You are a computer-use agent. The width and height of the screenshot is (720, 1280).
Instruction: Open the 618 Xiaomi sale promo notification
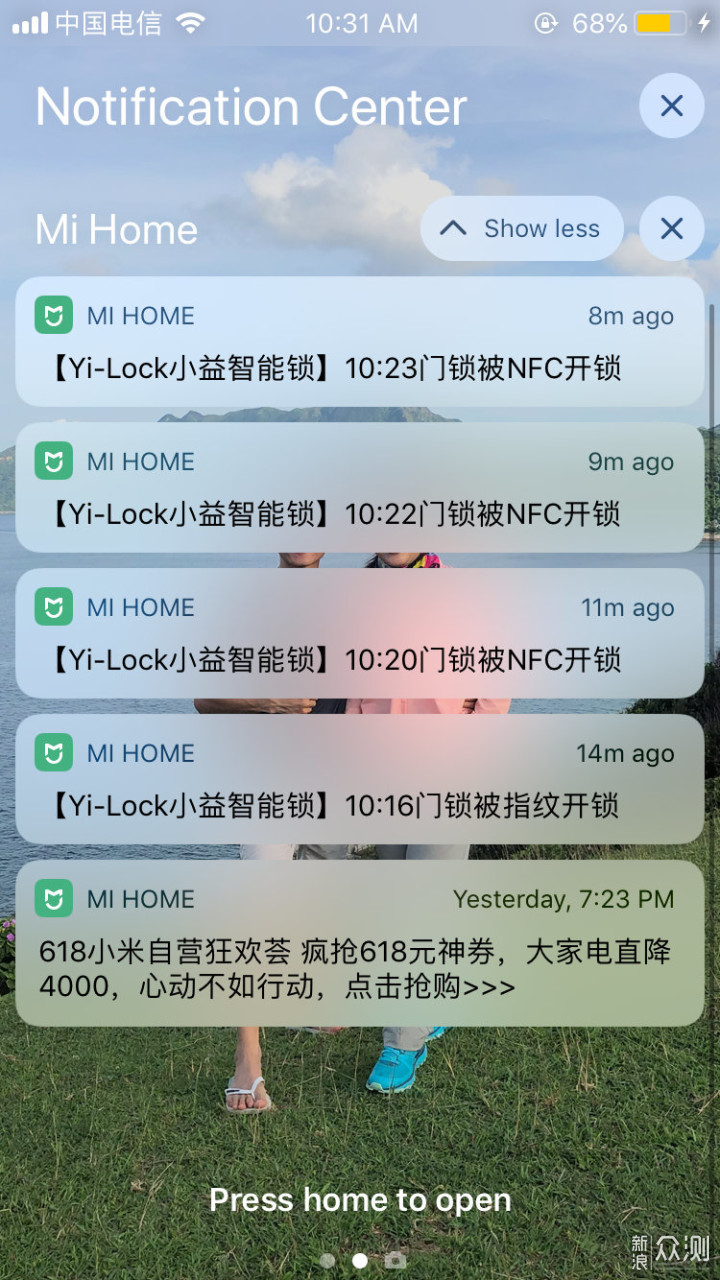coord(360,943)
